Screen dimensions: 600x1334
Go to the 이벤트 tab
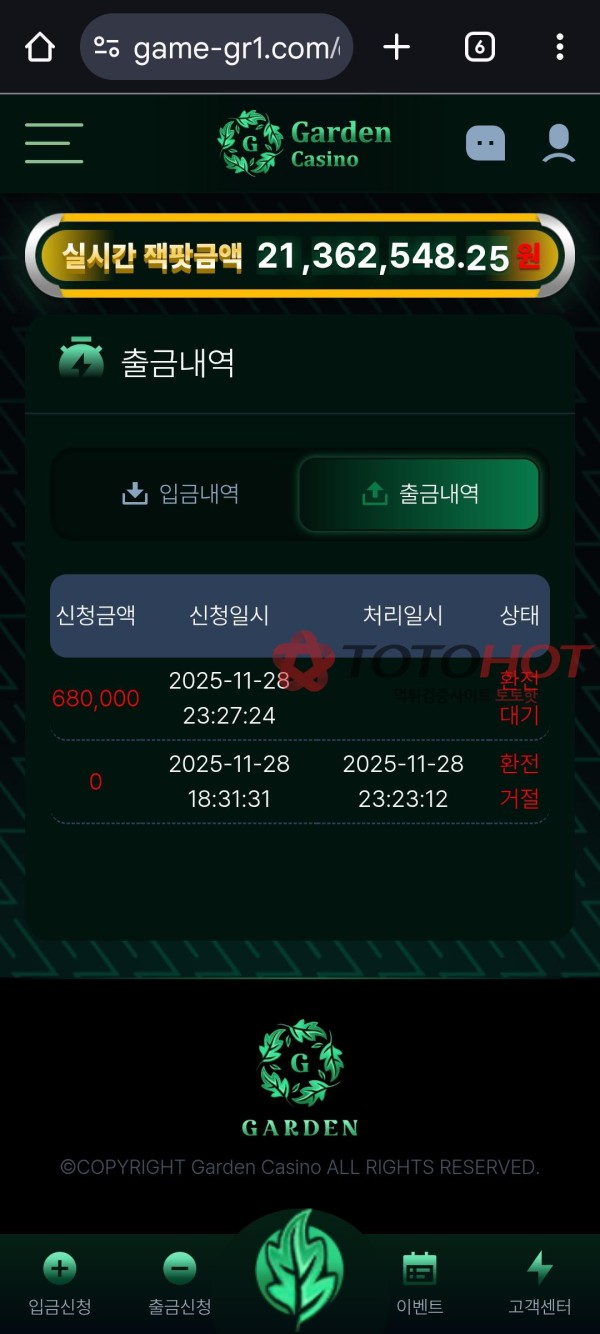(x=420, y=1284)
